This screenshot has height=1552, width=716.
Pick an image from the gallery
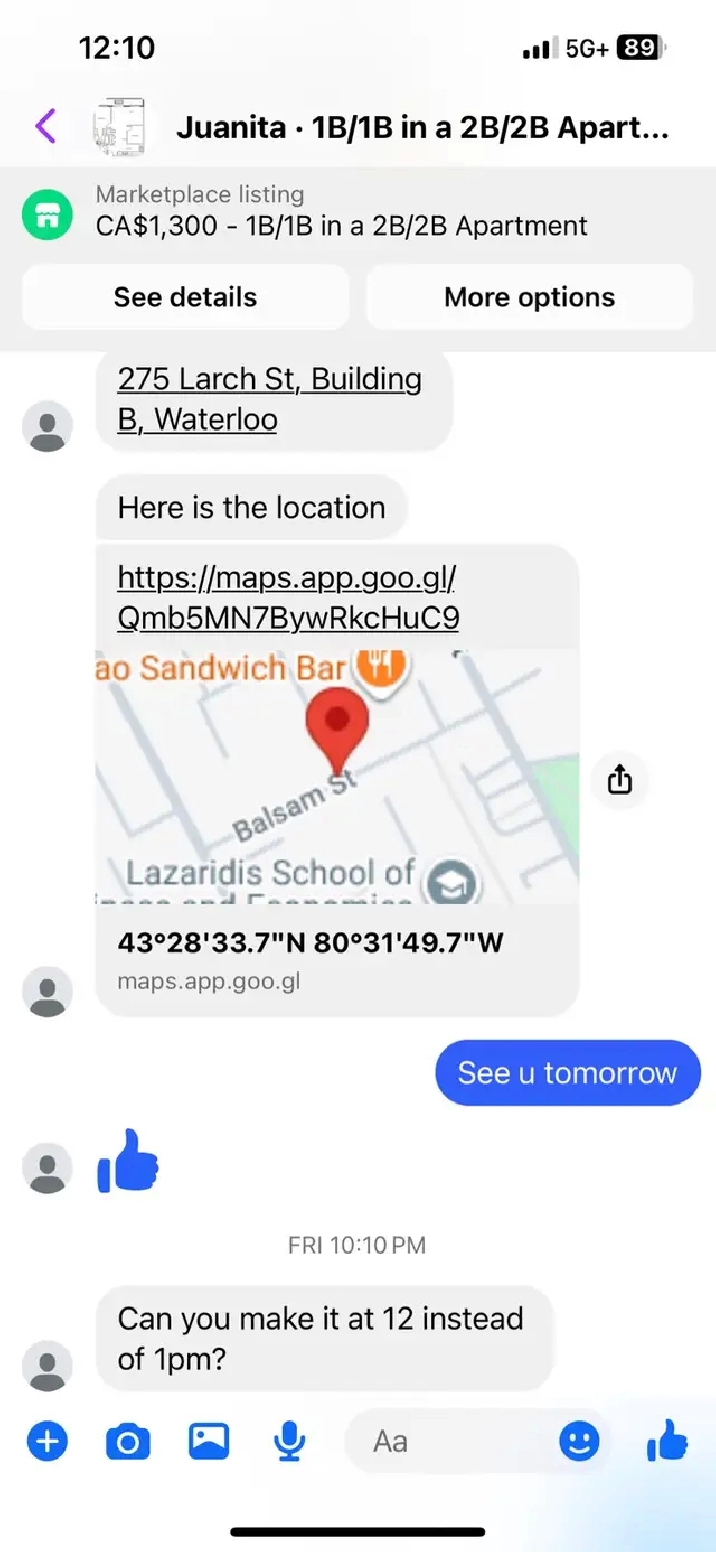coord(209,1441)
